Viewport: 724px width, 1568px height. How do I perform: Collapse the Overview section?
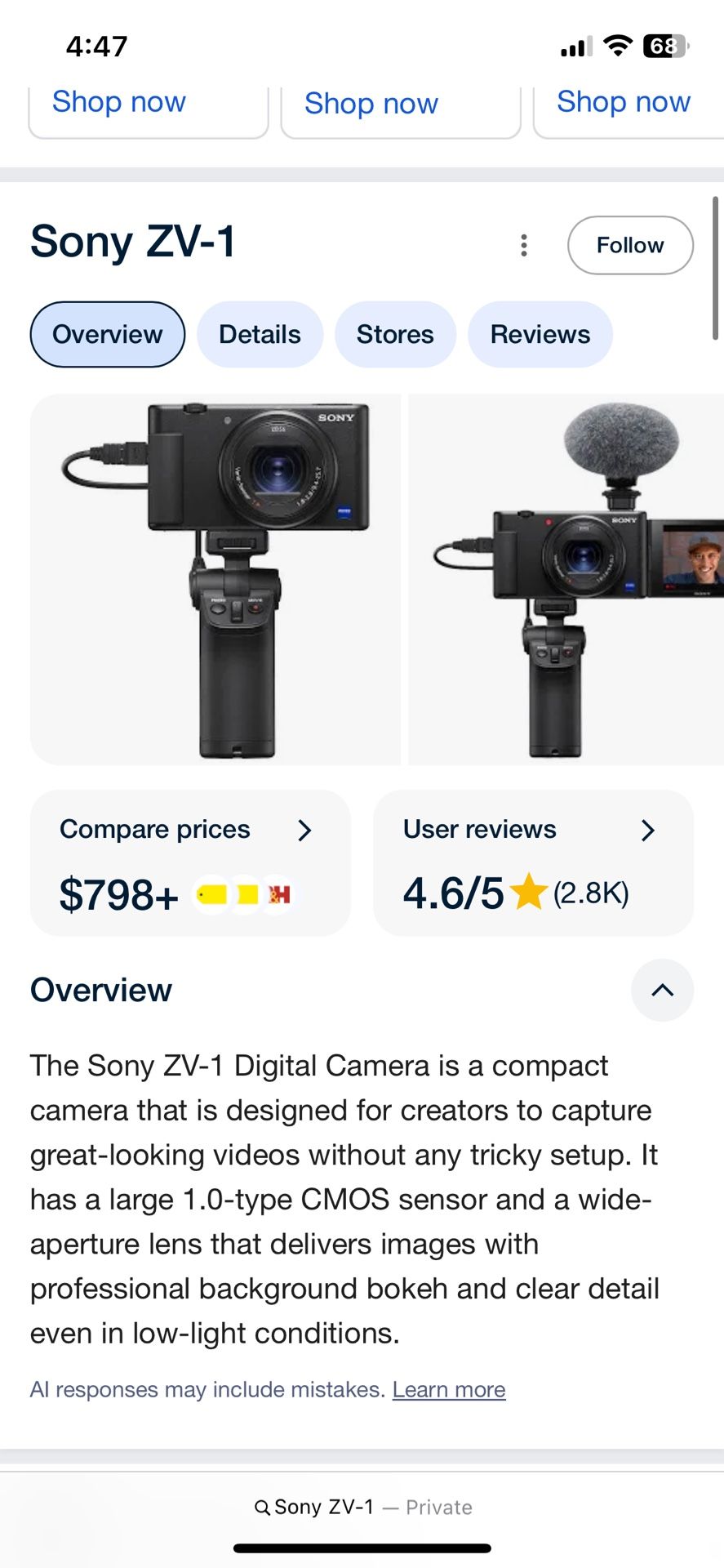pyautogui.click(x=662, y=990)
